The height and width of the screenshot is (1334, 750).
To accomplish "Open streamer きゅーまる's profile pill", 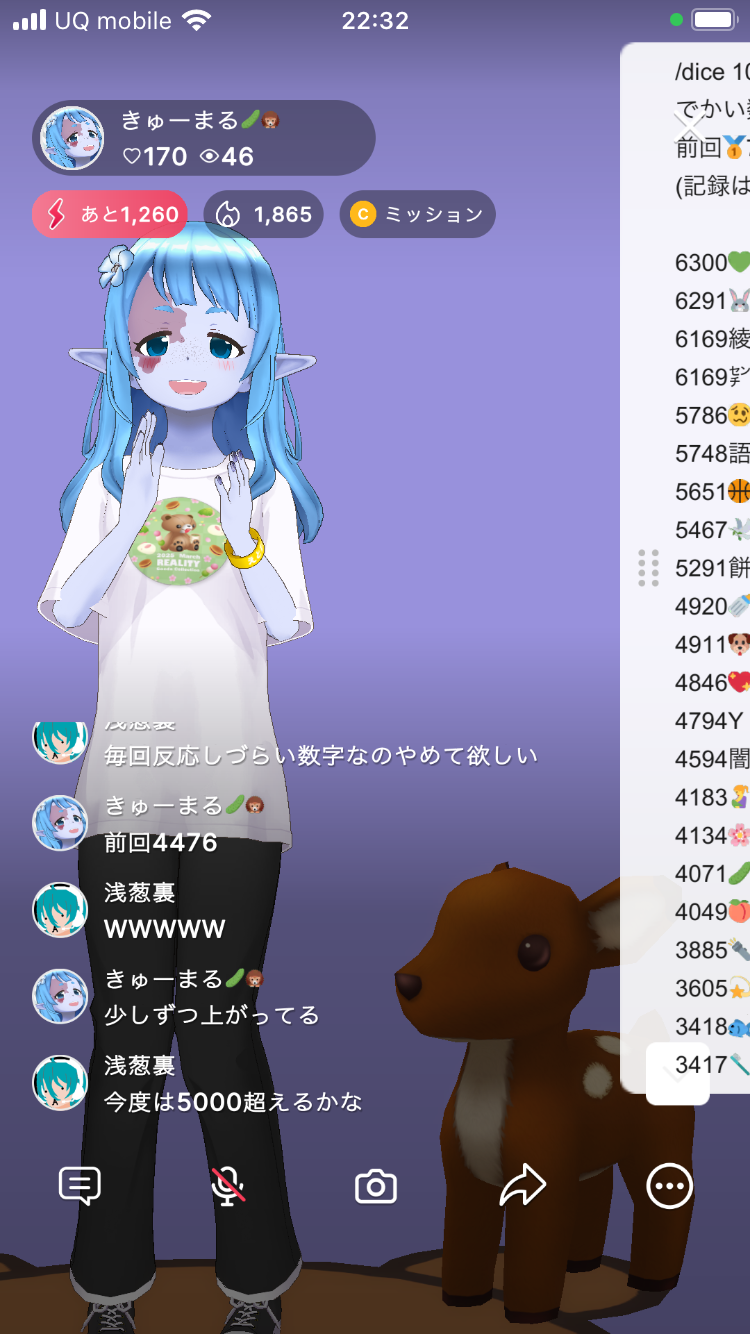I will 204,138.
